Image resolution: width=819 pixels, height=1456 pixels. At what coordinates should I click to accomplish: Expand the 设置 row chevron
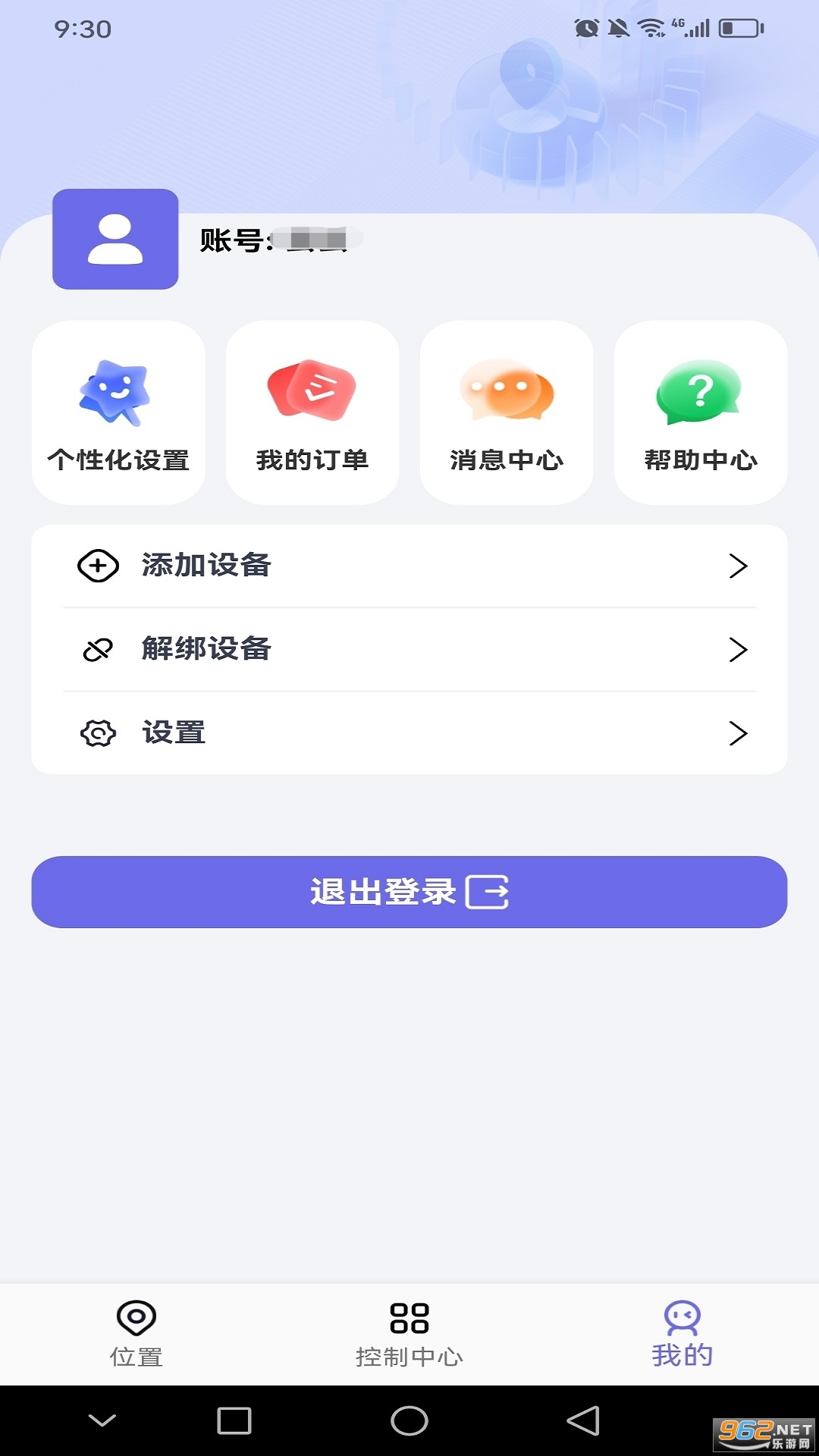pos(736,733)
